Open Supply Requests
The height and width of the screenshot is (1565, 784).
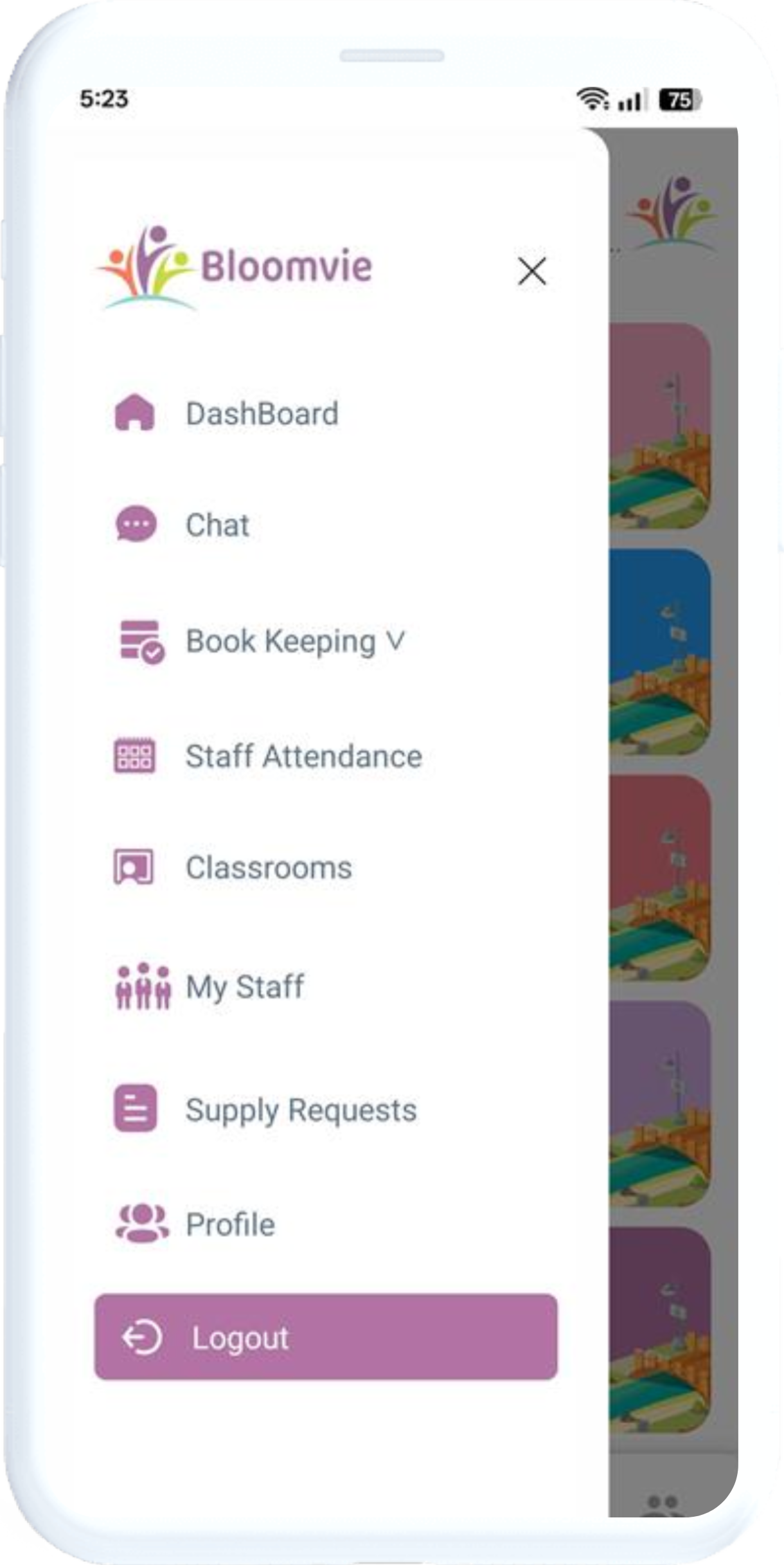tap(301, 1110)
